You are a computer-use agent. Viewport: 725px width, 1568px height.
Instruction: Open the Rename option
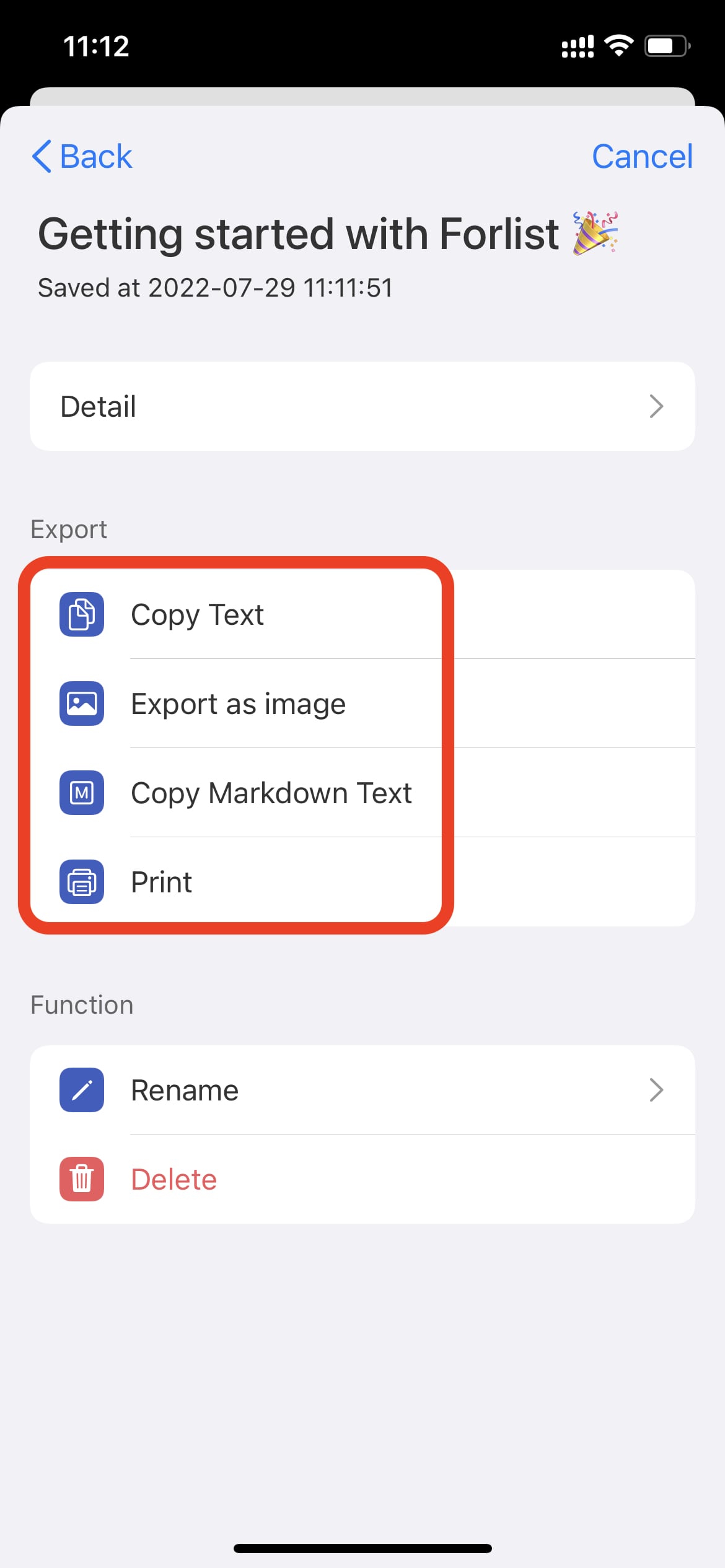362,1090
